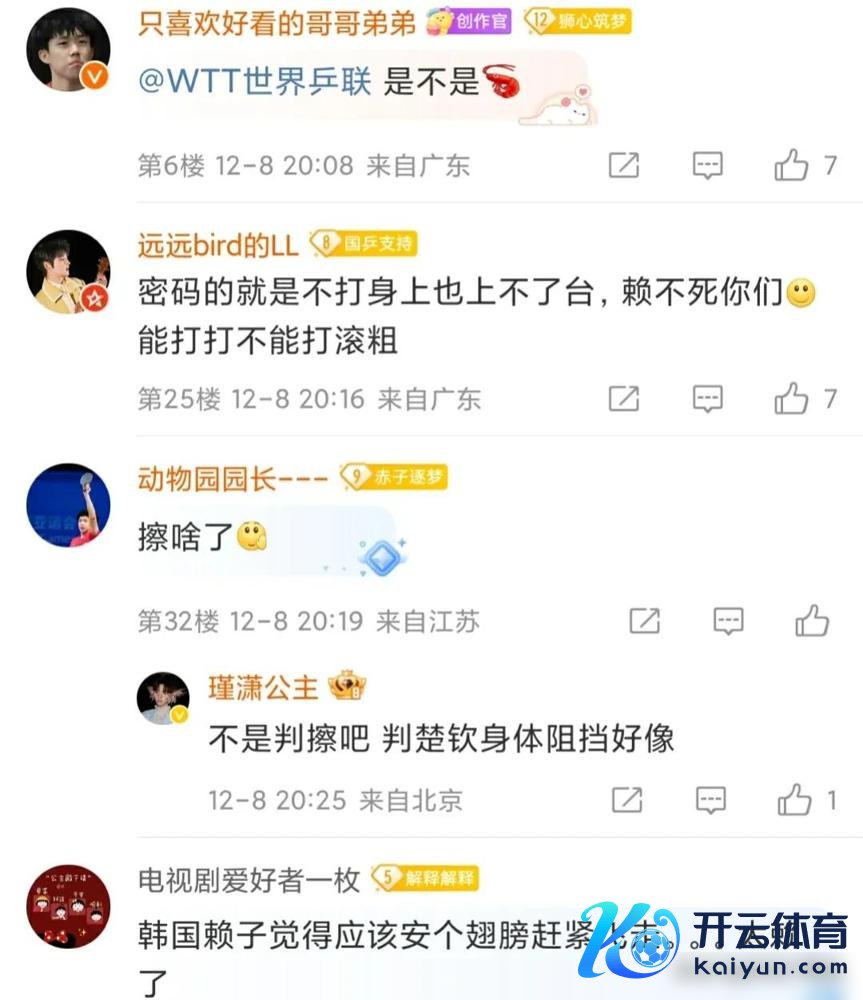
Task: Like 远远bird的LL's comment
Action: [x=791, y=399]
